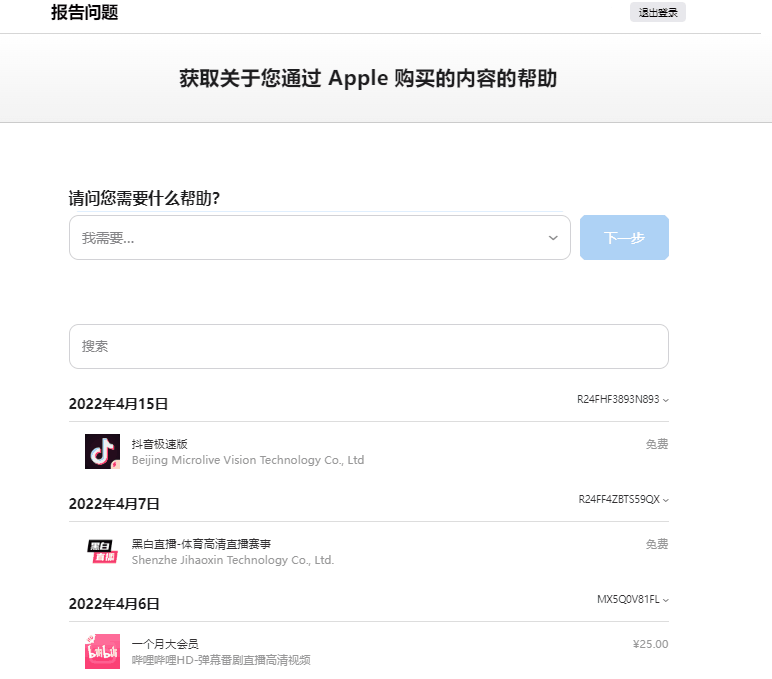Tap the 退出登录 sign-out button
Screen dimensions: 772x679
tap(657, 13)
